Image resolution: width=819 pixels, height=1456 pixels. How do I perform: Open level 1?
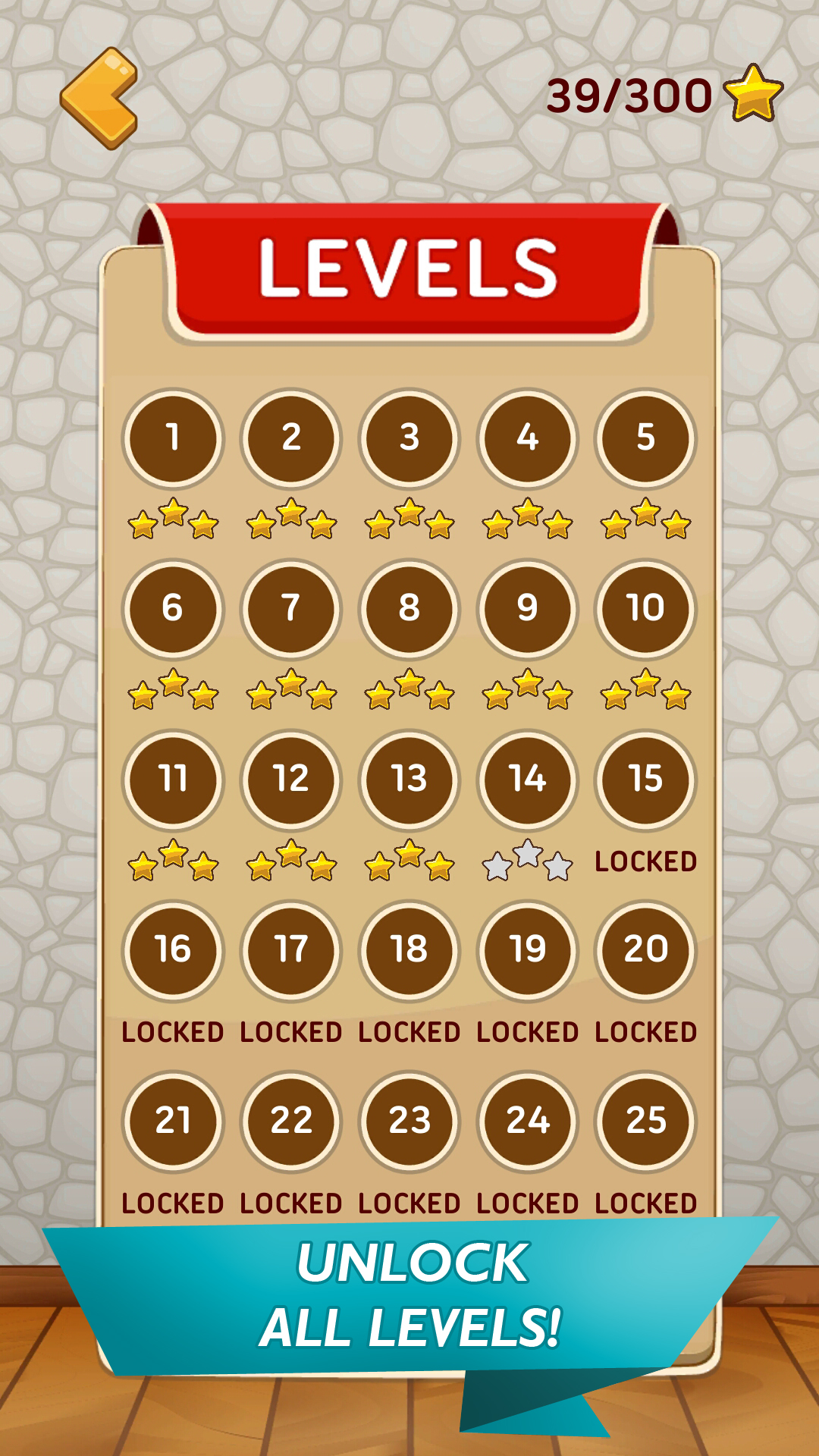pyautogui.click(x=173, y=438)
